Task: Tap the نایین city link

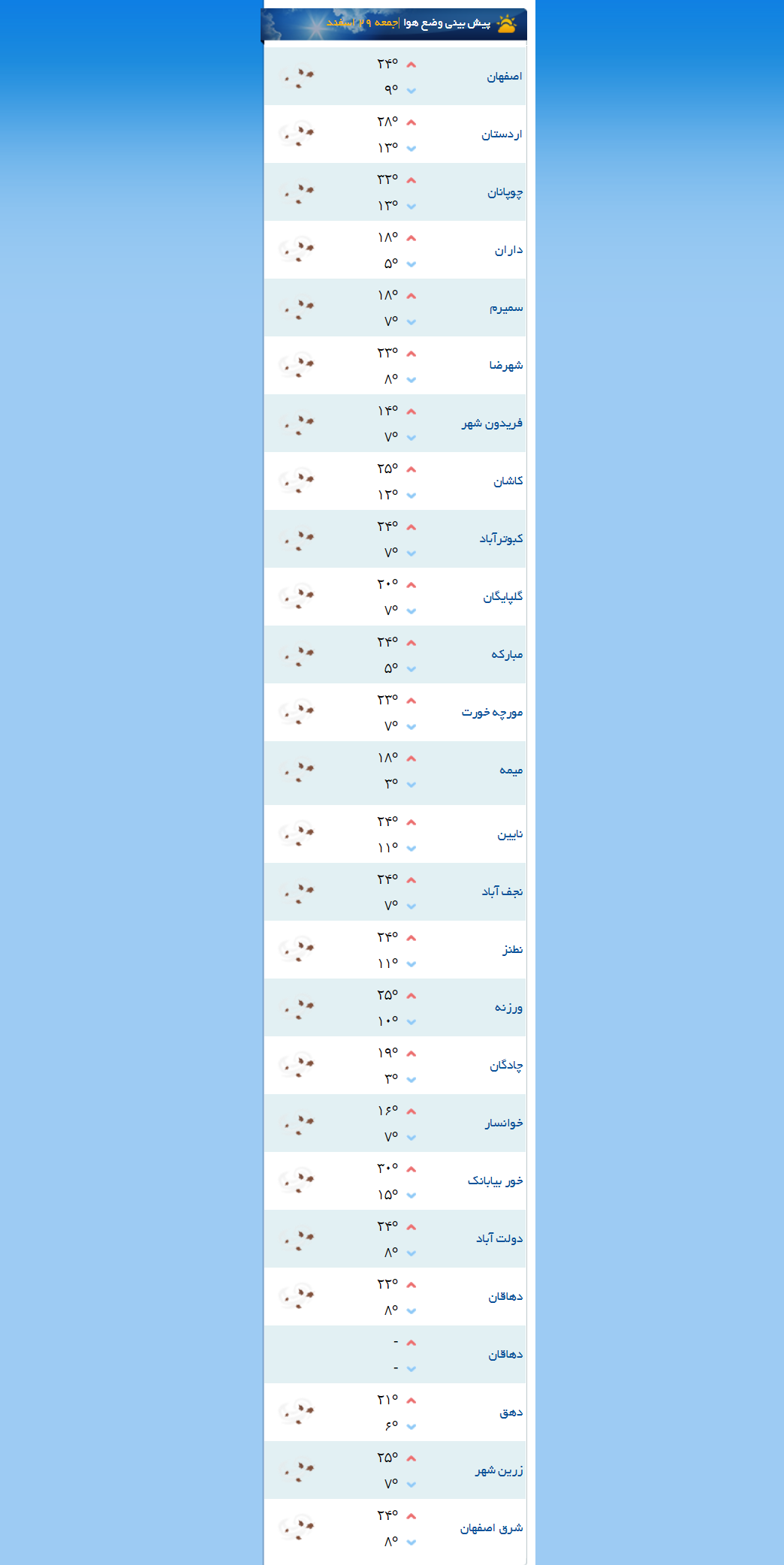Action: pos(510,834)
